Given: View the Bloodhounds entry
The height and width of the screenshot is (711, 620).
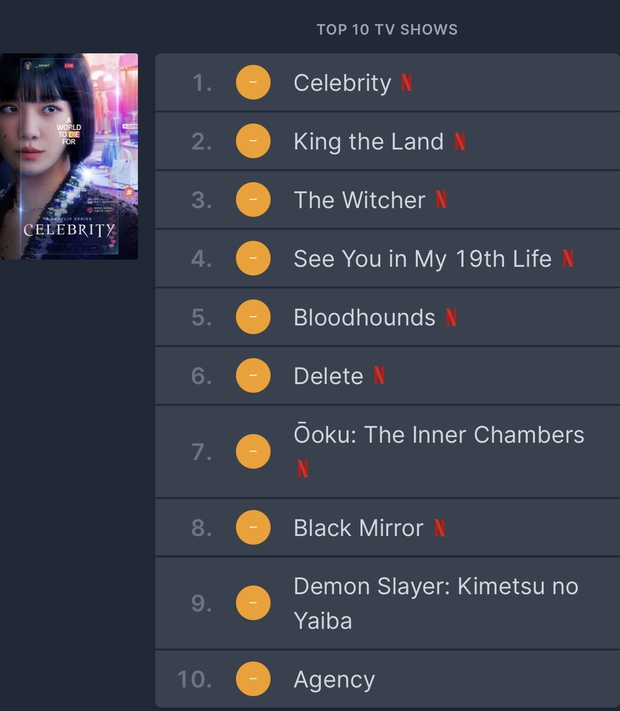Looking at the screenshot, I should point(364,318).
